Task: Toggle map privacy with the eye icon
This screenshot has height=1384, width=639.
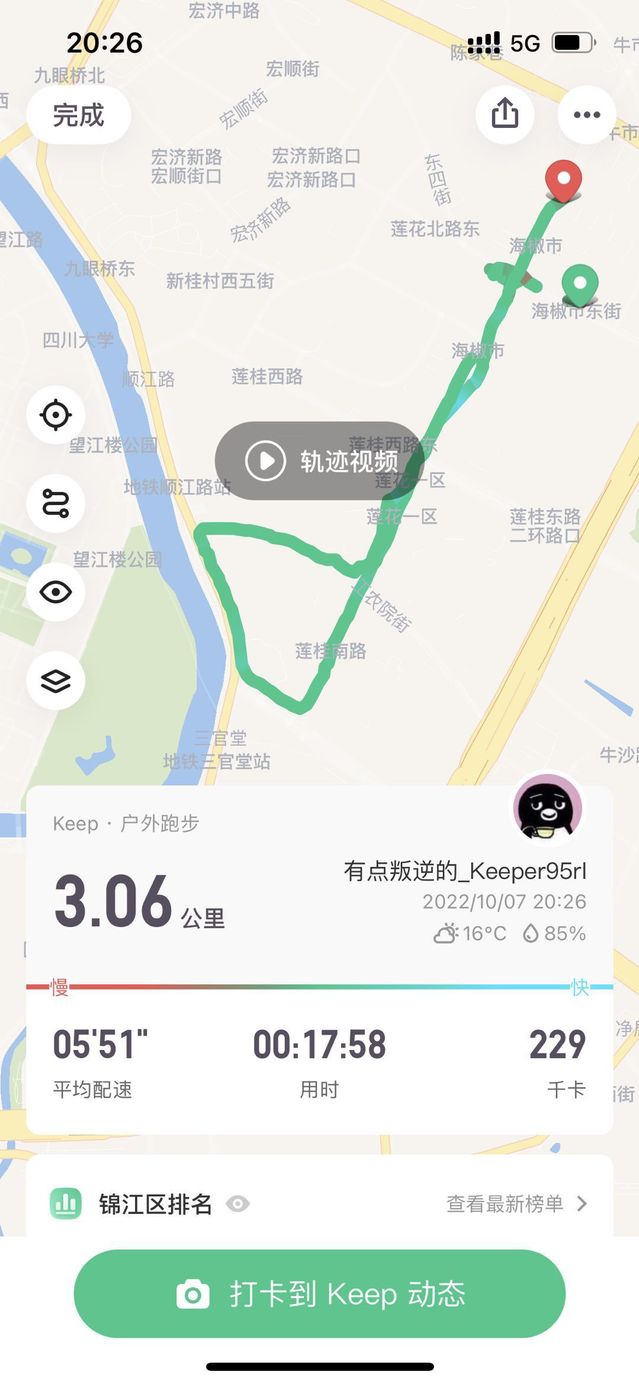Action: 56,592
